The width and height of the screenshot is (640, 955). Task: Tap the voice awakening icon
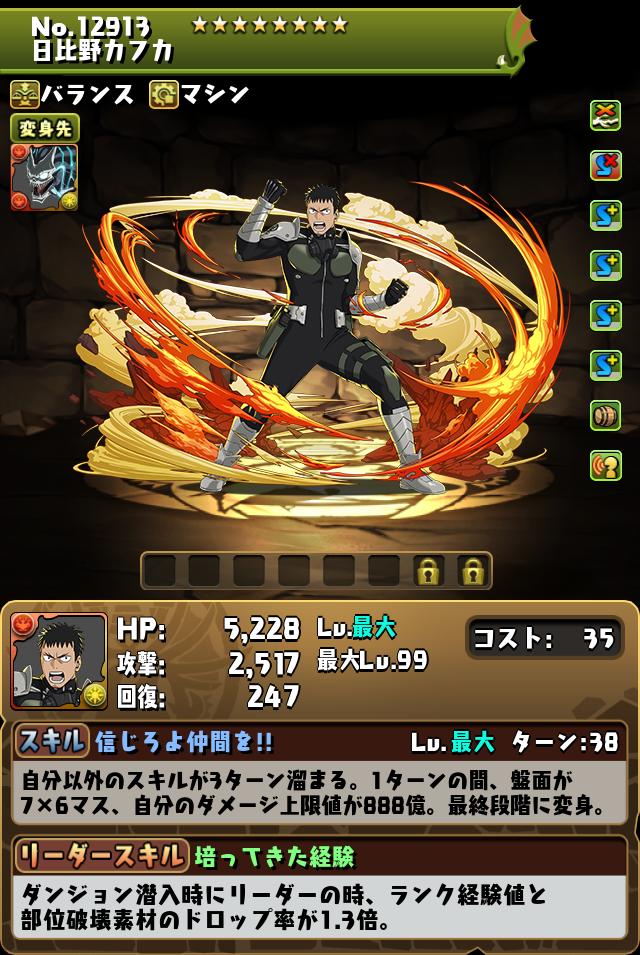click(x=605, y=465)
